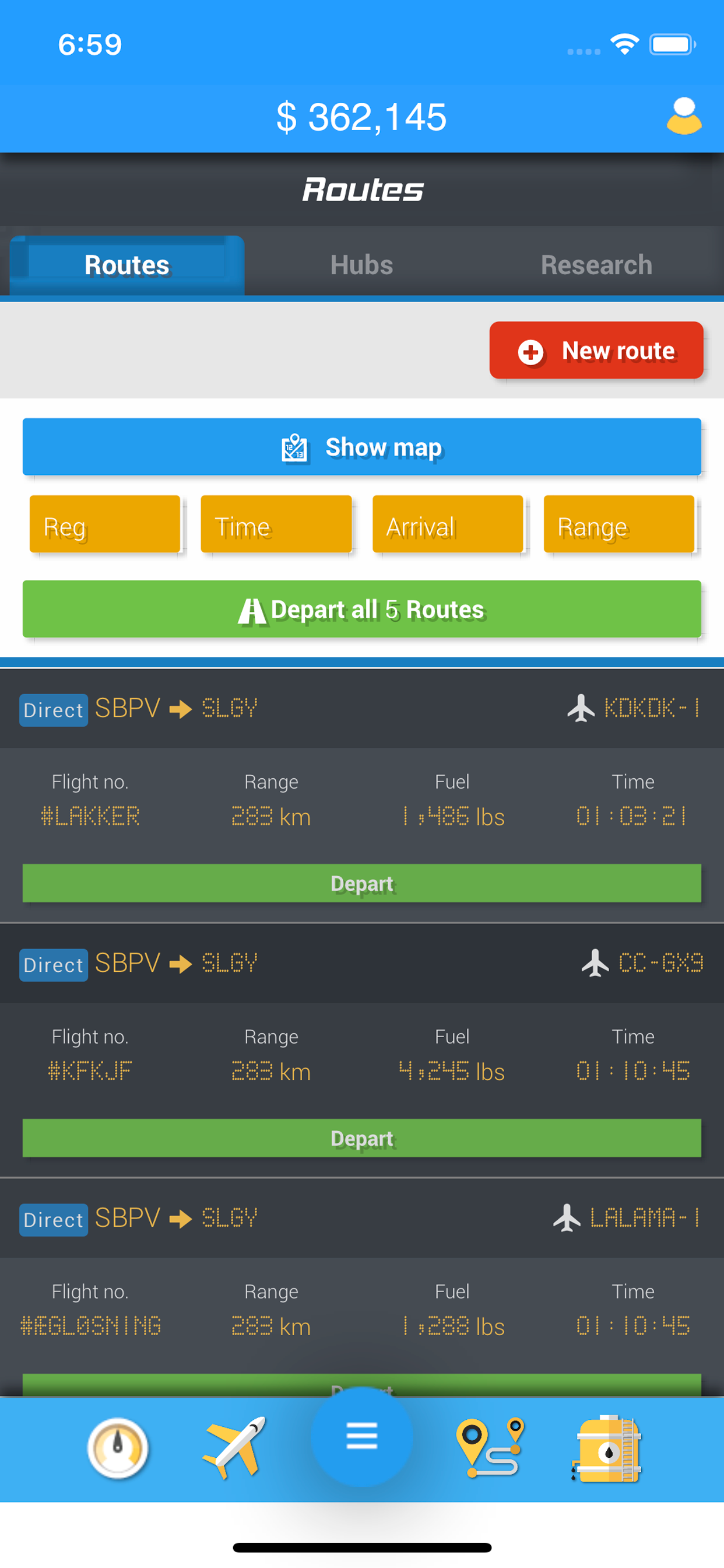Image resolution: width=724 pixels, height=1568 pixels.
Task: Depart the #KFKJF flight
Action: [x=361, y=1137]
